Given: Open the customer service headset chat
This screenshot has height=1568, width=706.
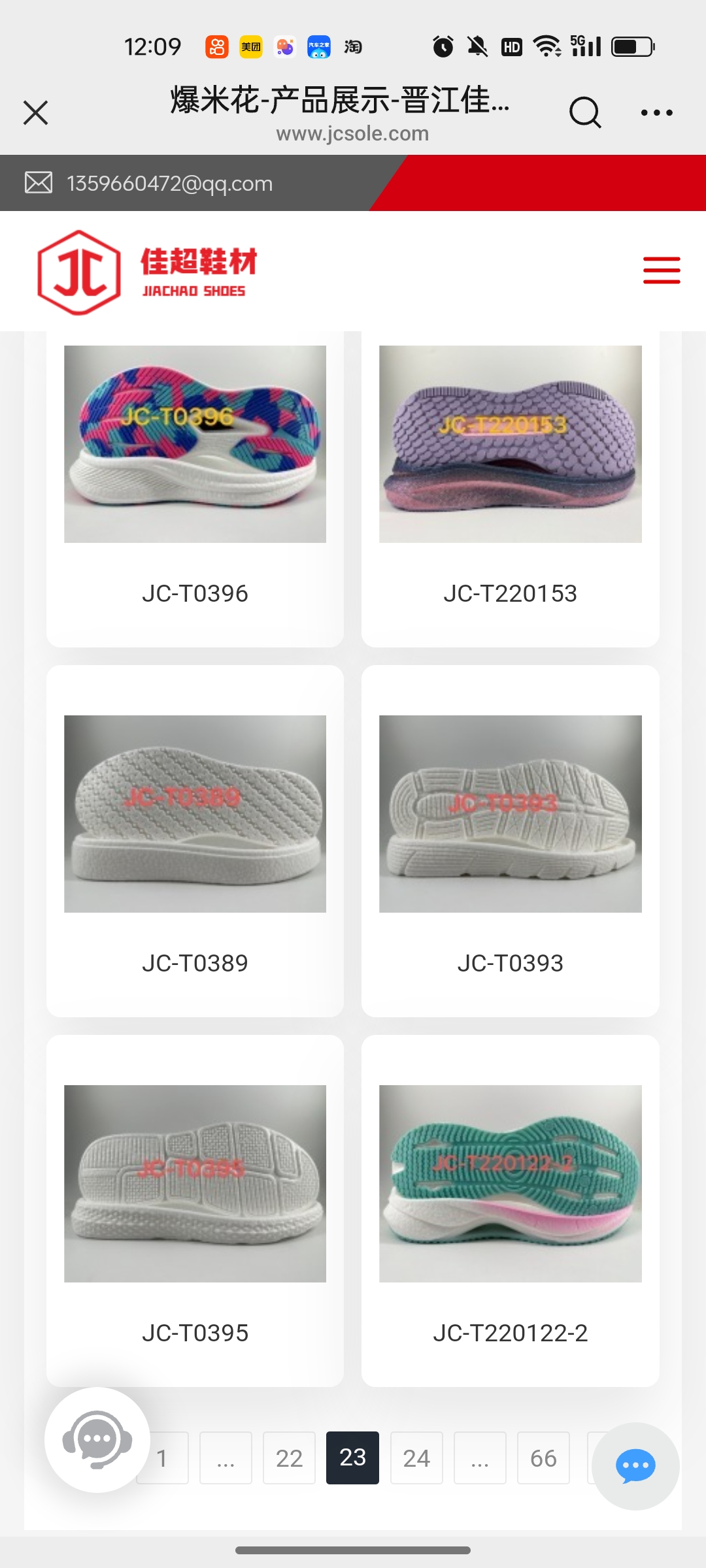Looking at the screenshot, I should [x=97, y=1439].
